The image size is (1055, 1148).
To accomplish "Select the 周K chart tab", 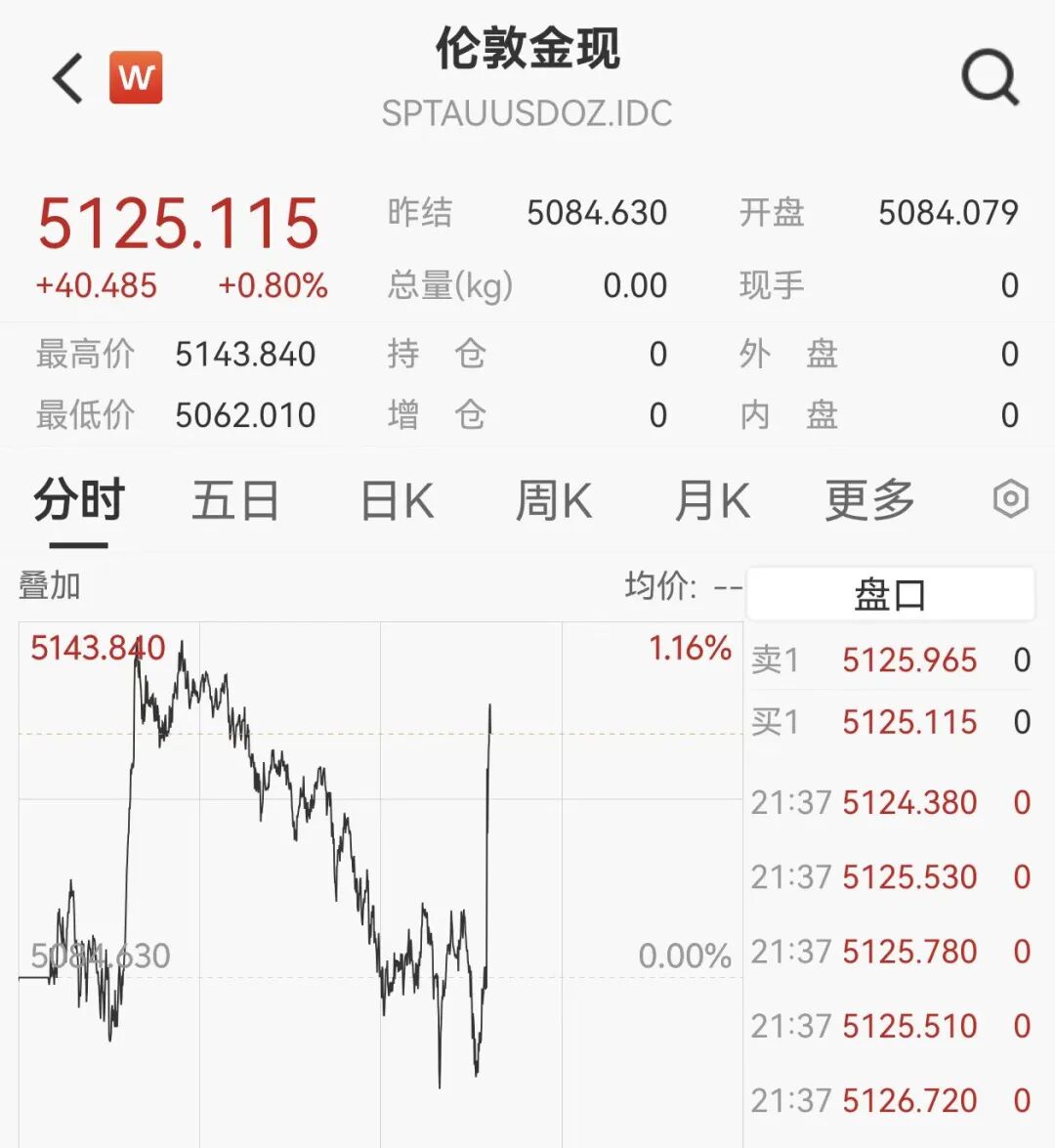I will coord(553,501).
